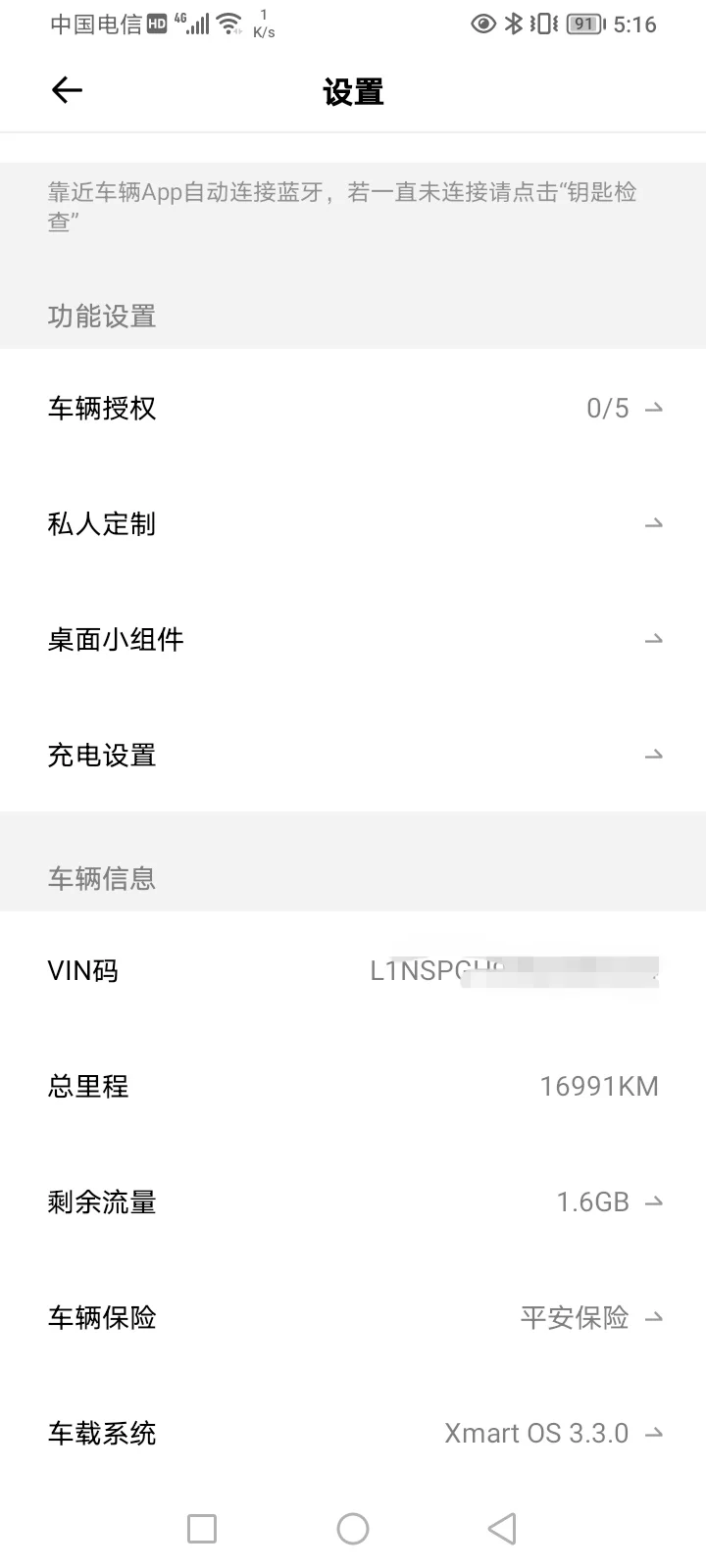Viewport: 706px width, 1568px height.
Task: Tap the system home button
Action: (x=353, y=1529)
